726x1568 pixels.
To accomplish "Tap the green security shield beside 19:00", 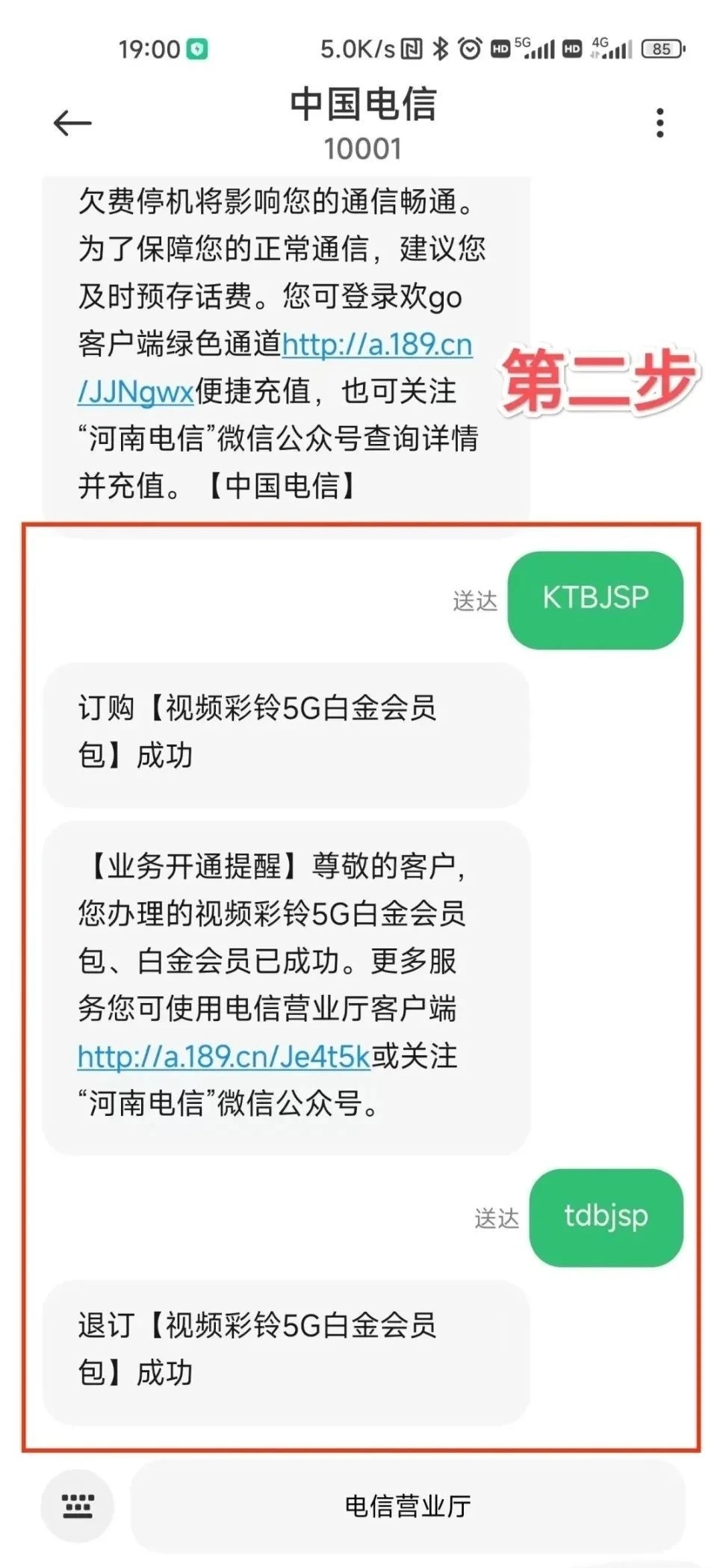I will click(x=196, y=48).
